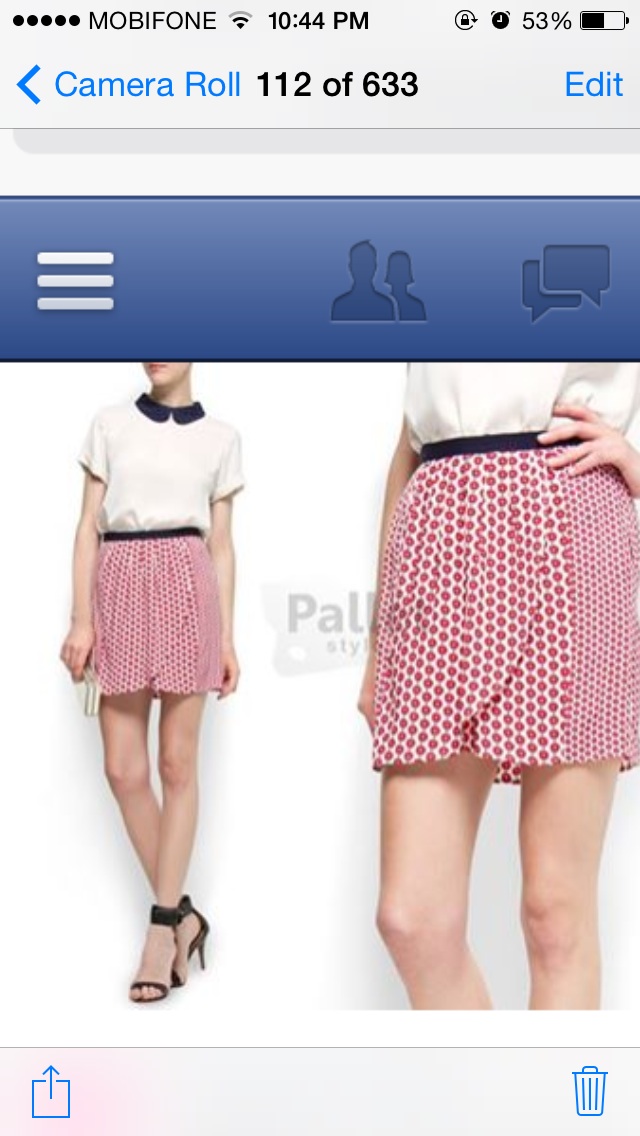
Task: Share this photo
Action: 50,1090
